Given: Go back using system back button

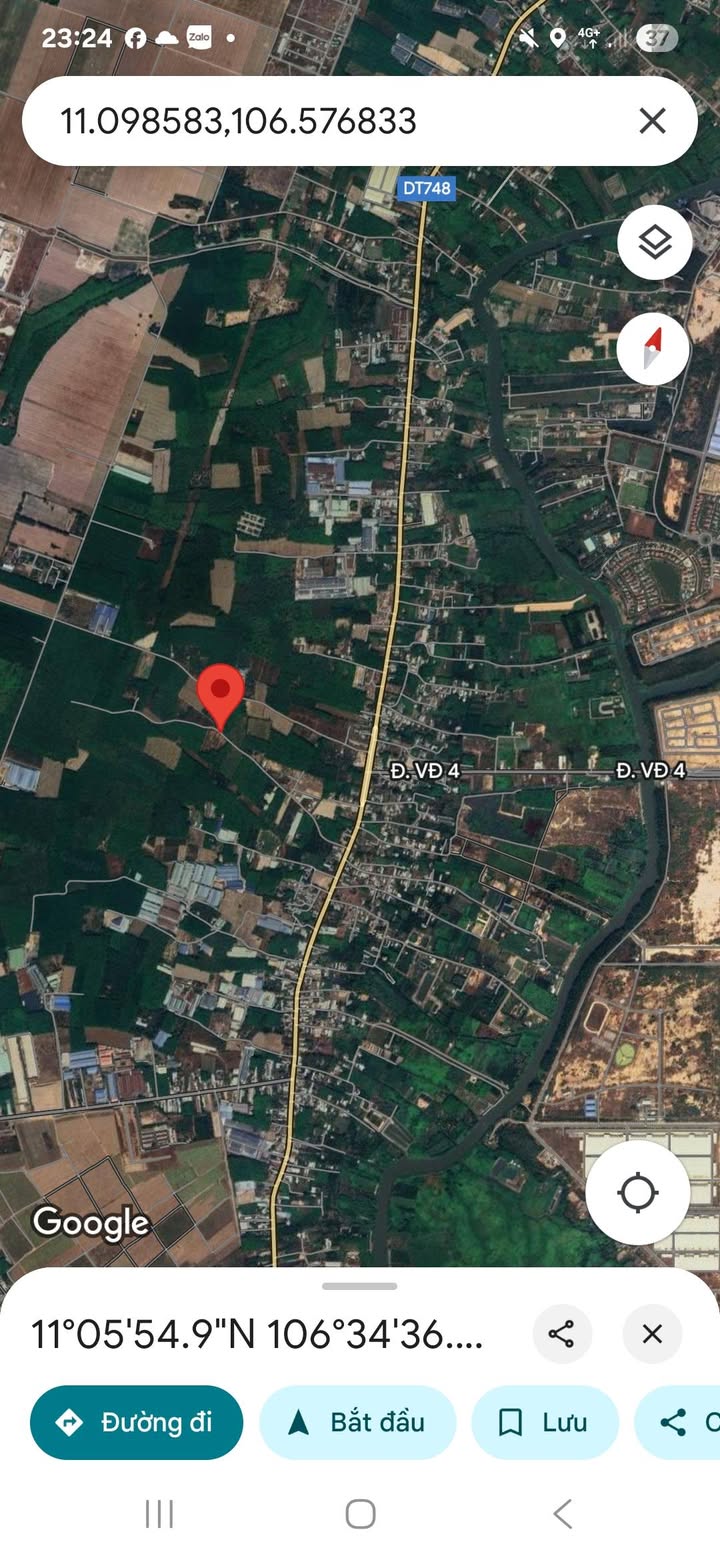Looking at the screenshot, I should 563,1513.
